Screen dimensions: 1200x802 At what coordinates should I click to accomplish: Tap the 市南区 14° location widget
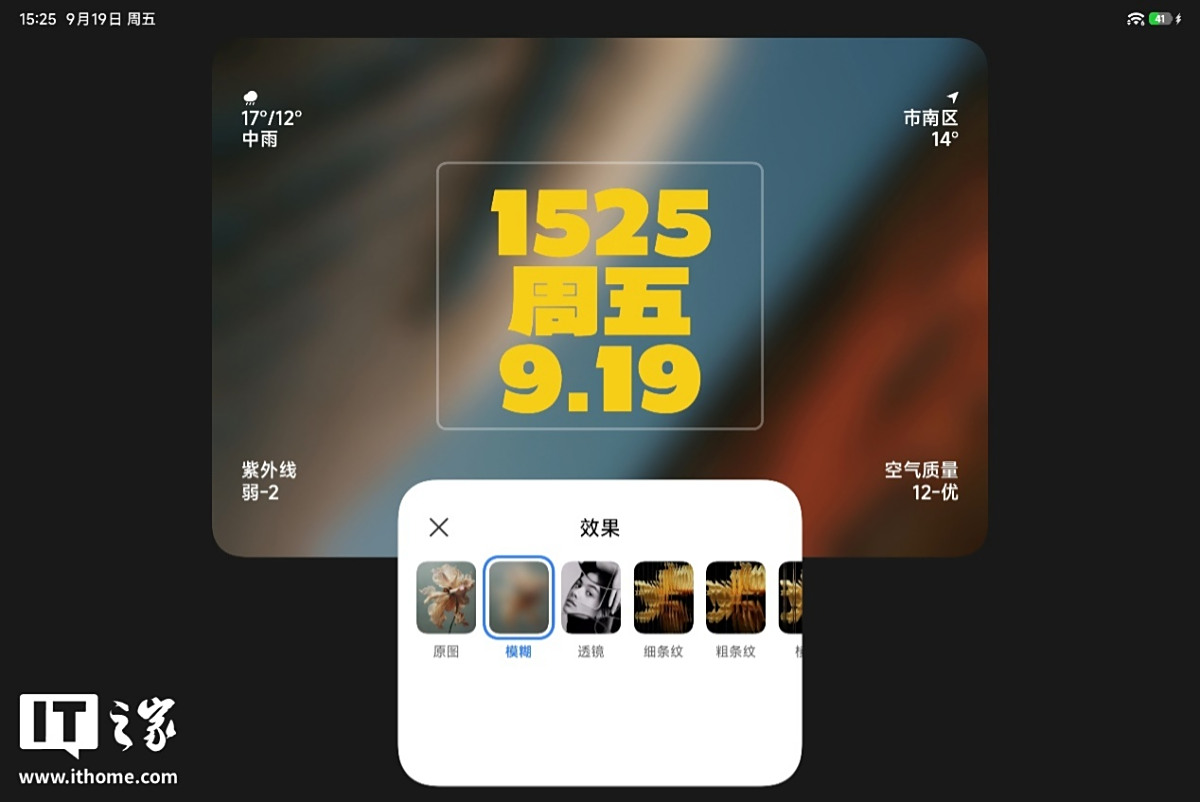tap(931, 120)
